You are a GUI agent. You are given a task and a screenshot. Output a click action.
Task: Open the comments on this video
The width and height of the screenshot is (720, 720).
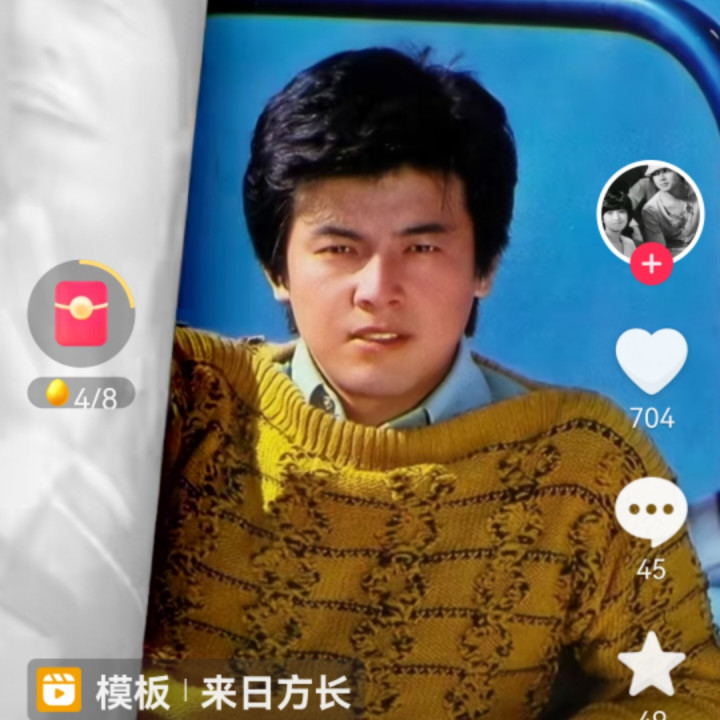[x=651, y=512]
